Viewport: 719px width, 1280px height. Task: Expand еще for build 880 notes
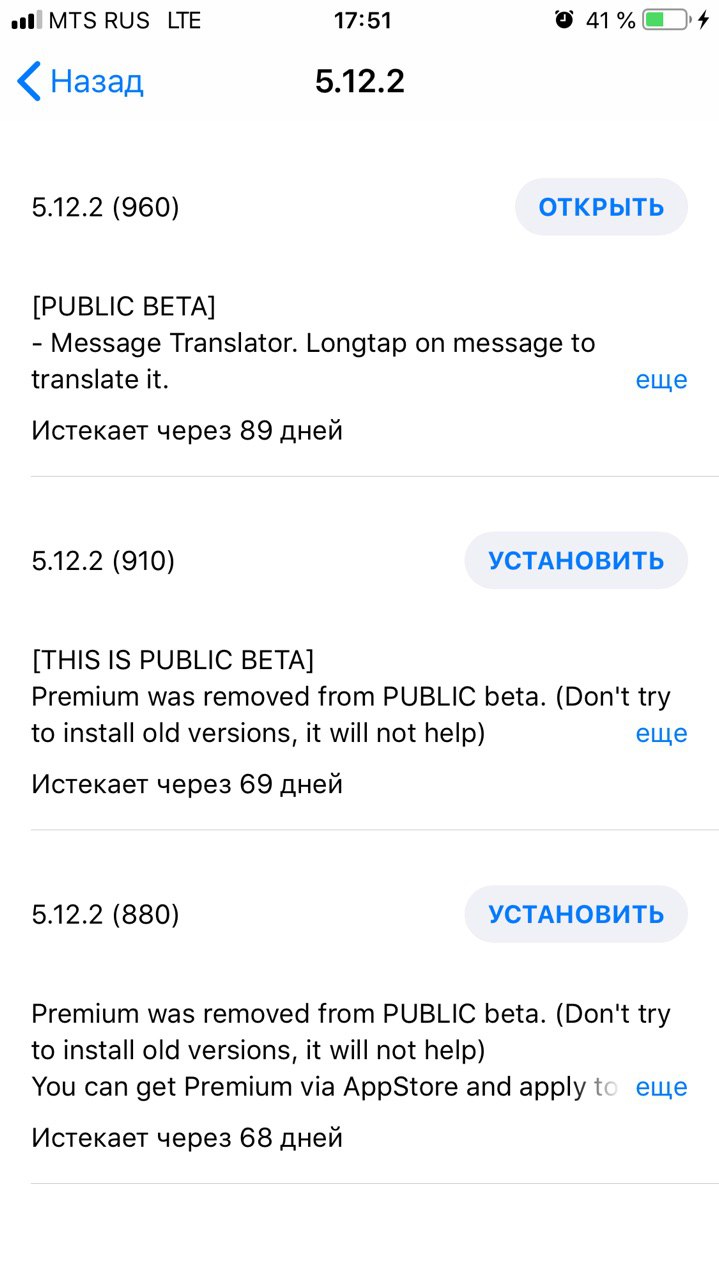click(x=661, y=1087)
